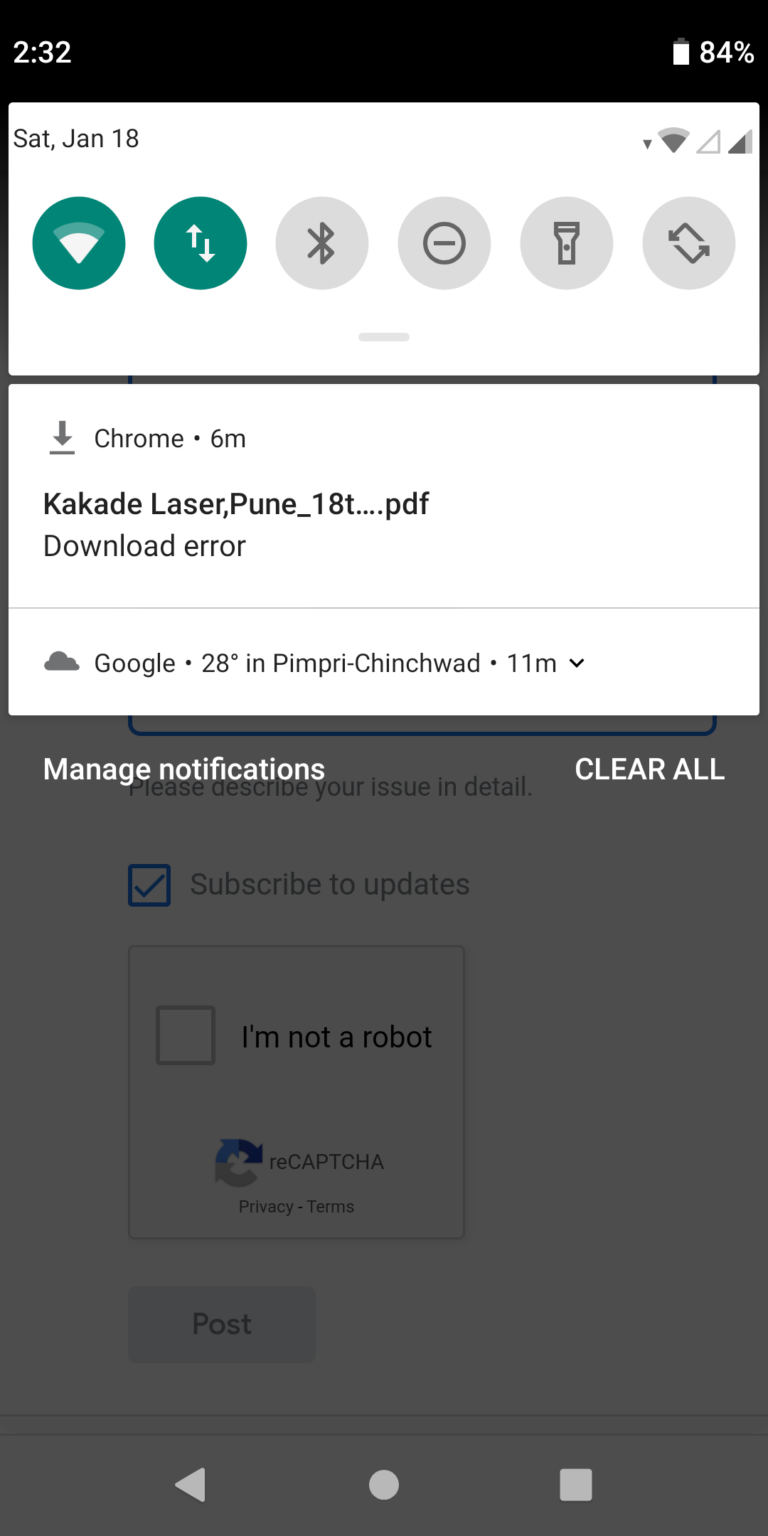This screenshot has width=768, height=1536.
Task: Enable Auto-rotate screen tile
Action: (x=688, y=243)
